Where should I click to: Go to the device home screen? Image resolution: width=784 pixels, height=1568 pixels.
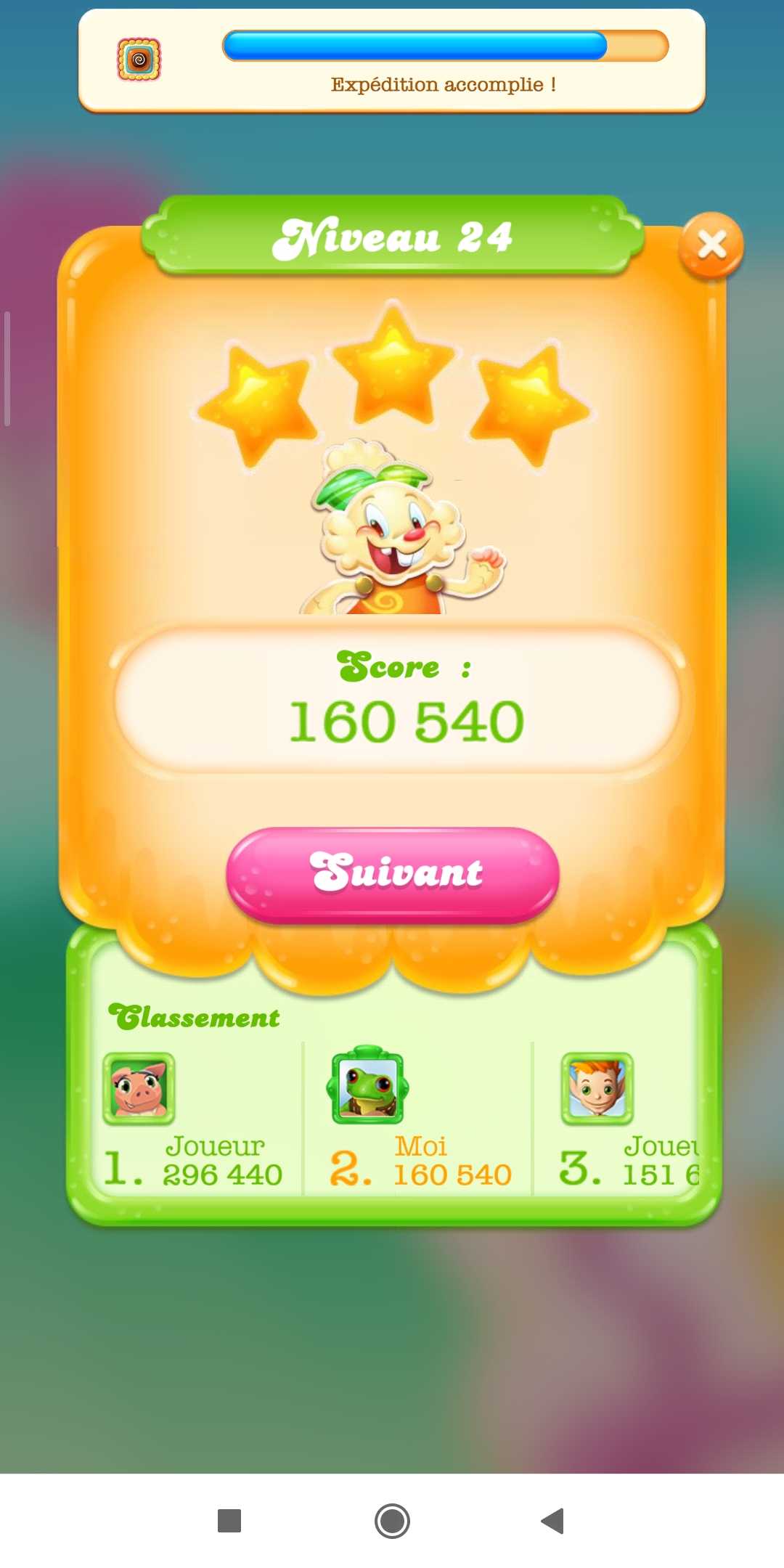pyautogui.click(x=392, y=1521)
